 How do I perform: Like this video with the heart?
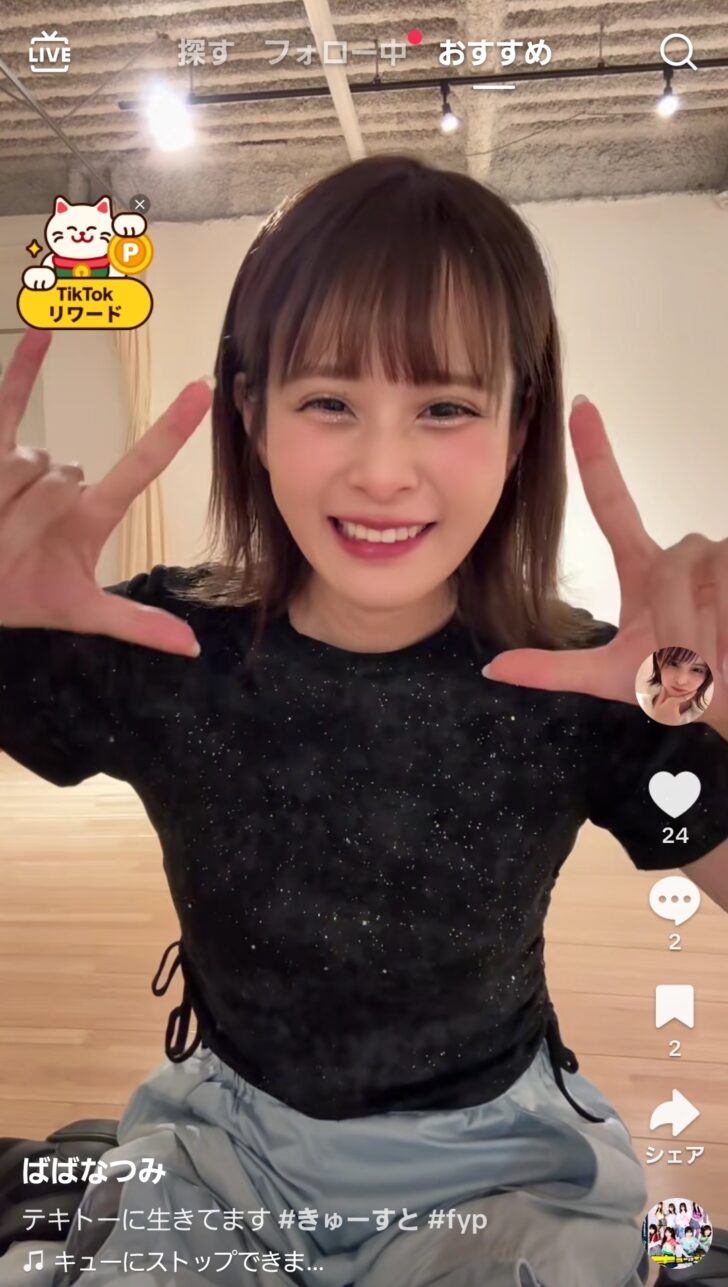tap(674, 794)
